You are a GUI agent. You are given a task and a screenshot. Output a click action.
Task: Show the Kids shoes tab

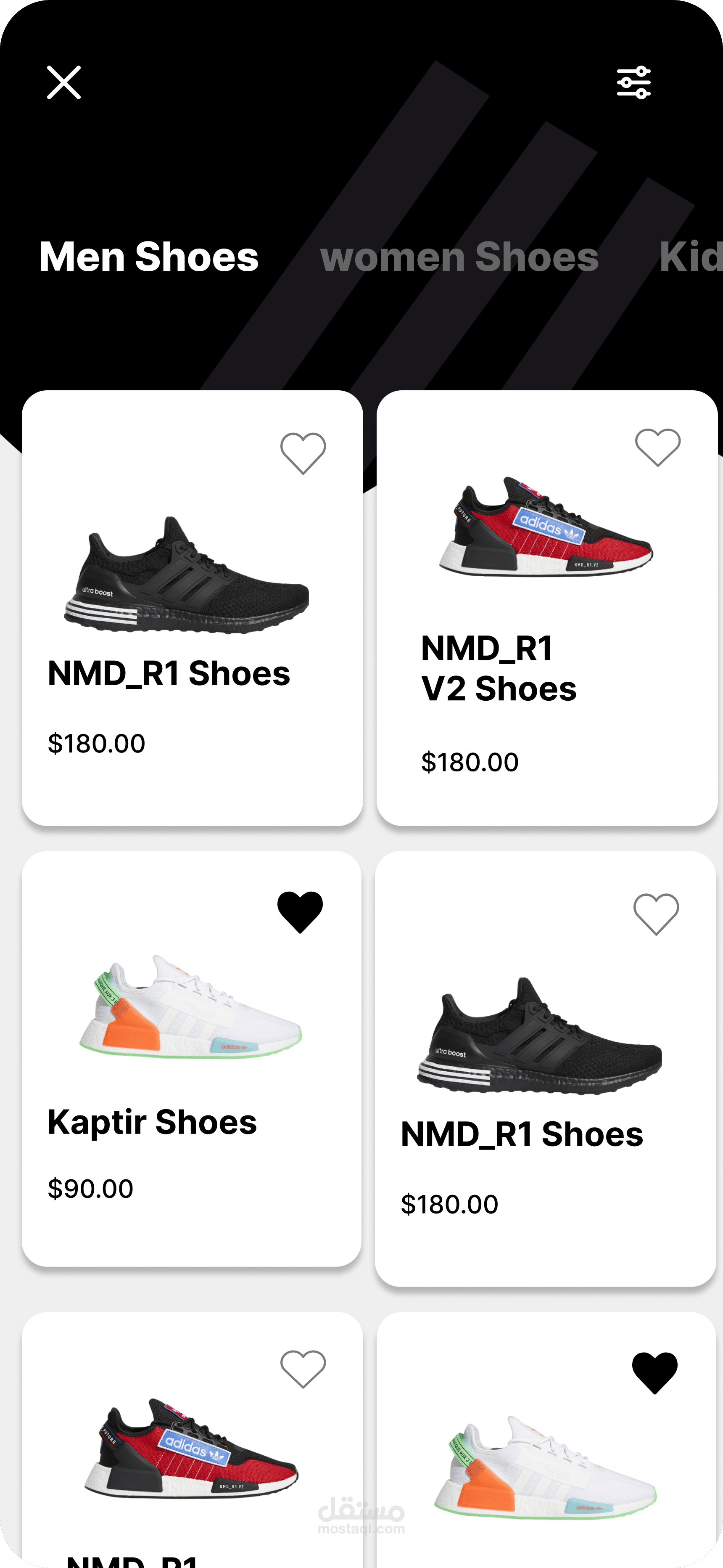[691, 256]
